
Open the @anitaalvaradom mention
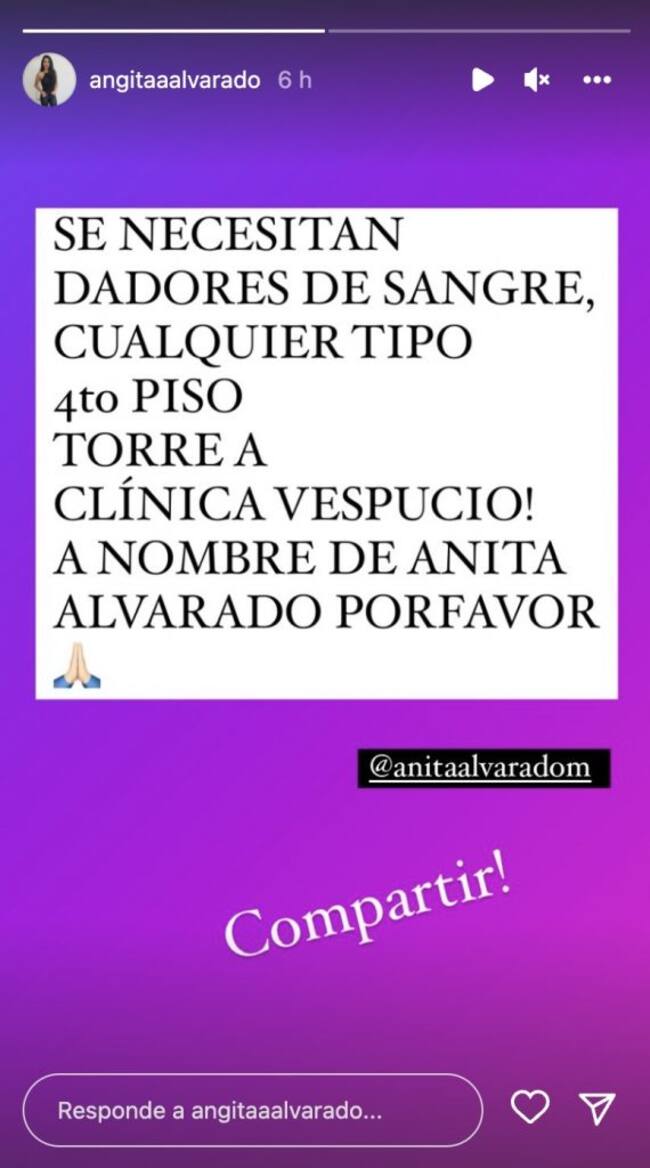coord(483,768)
